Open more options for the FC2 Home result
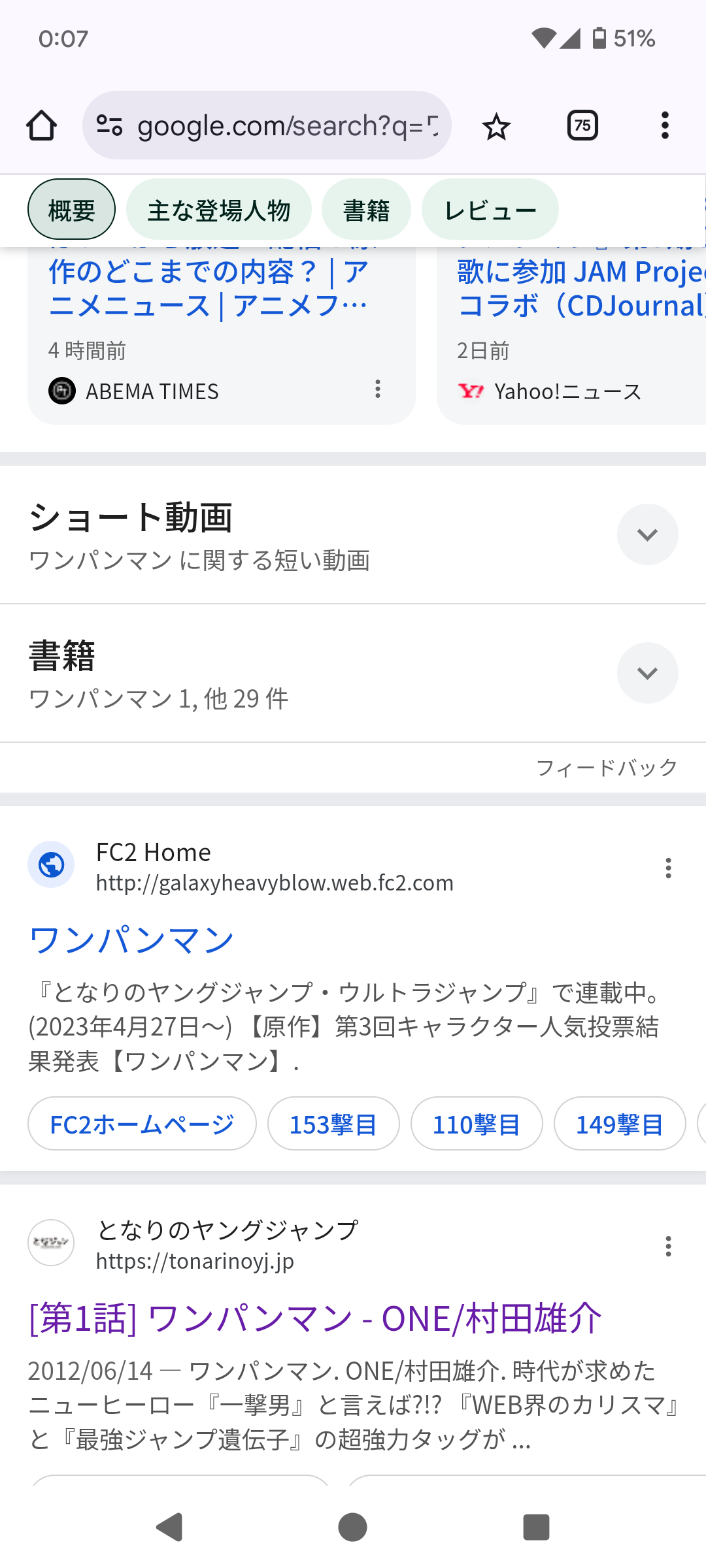The width and height of the screenshot is (706, 1568). click(x=668, y=868)
